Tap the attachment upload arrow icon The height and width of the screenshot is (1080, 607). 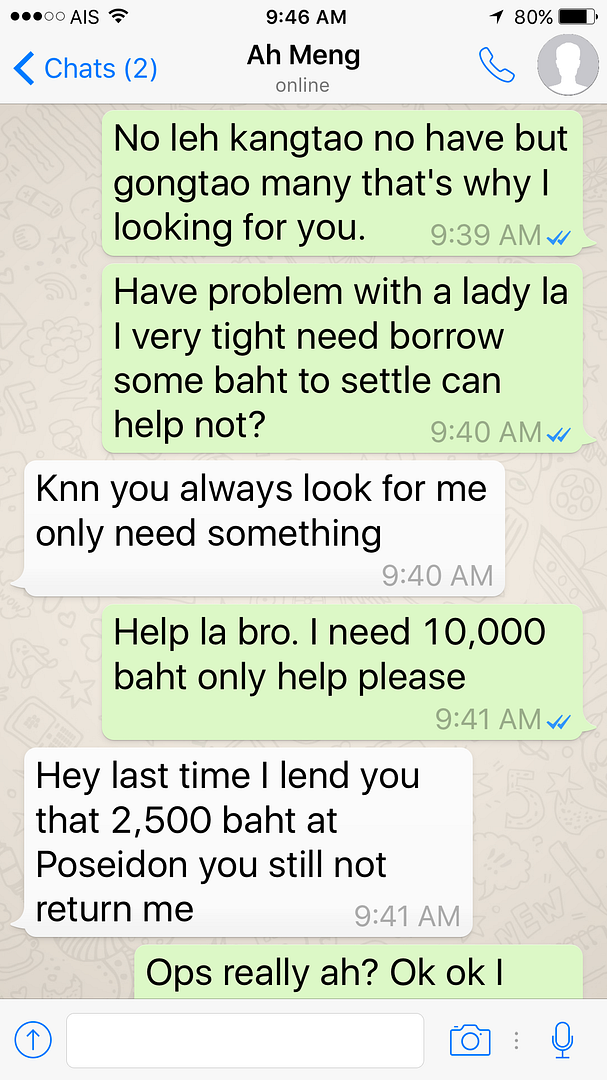click(33, 1039)
